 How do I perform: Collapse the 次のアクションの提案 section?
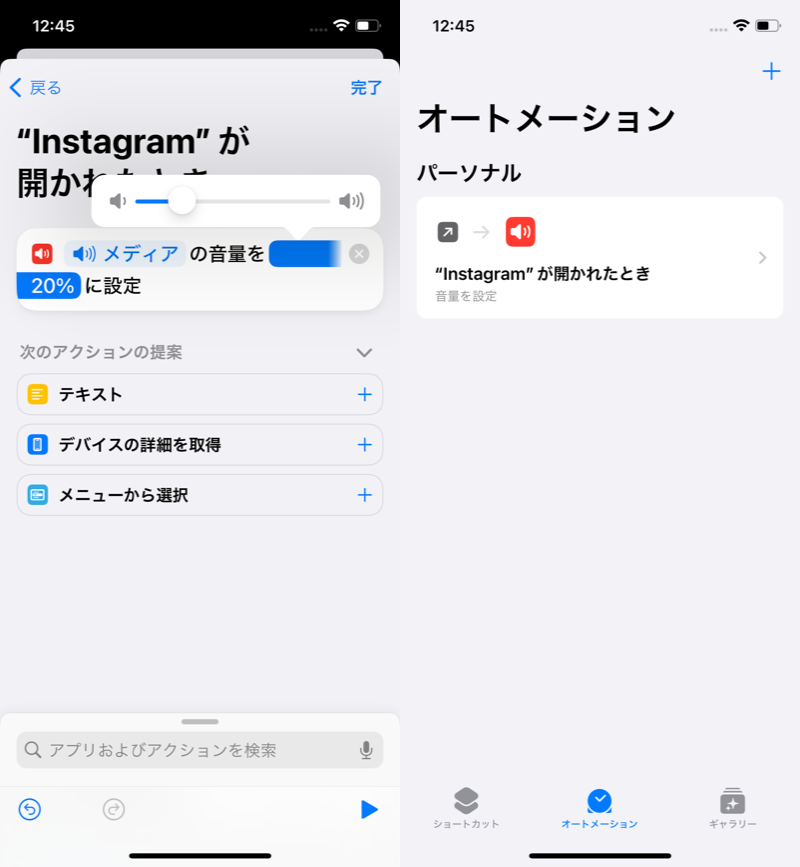pos(364,353)
